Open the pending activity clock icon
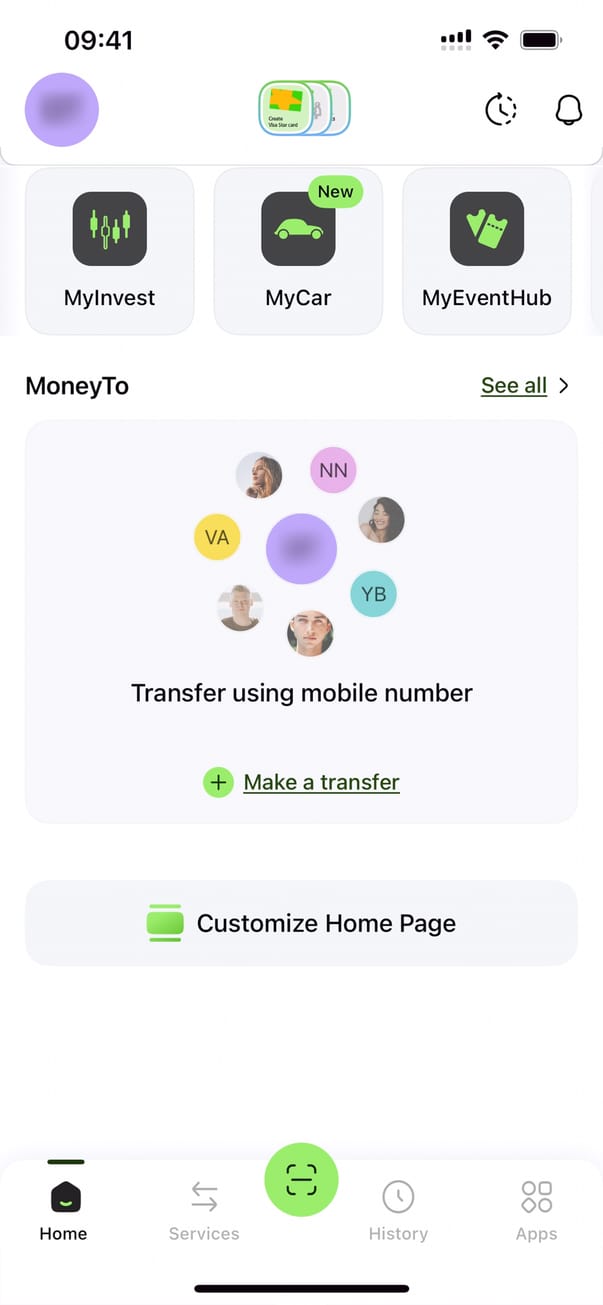This screenshot has height=1305, width=603. [x=501, y=109]
